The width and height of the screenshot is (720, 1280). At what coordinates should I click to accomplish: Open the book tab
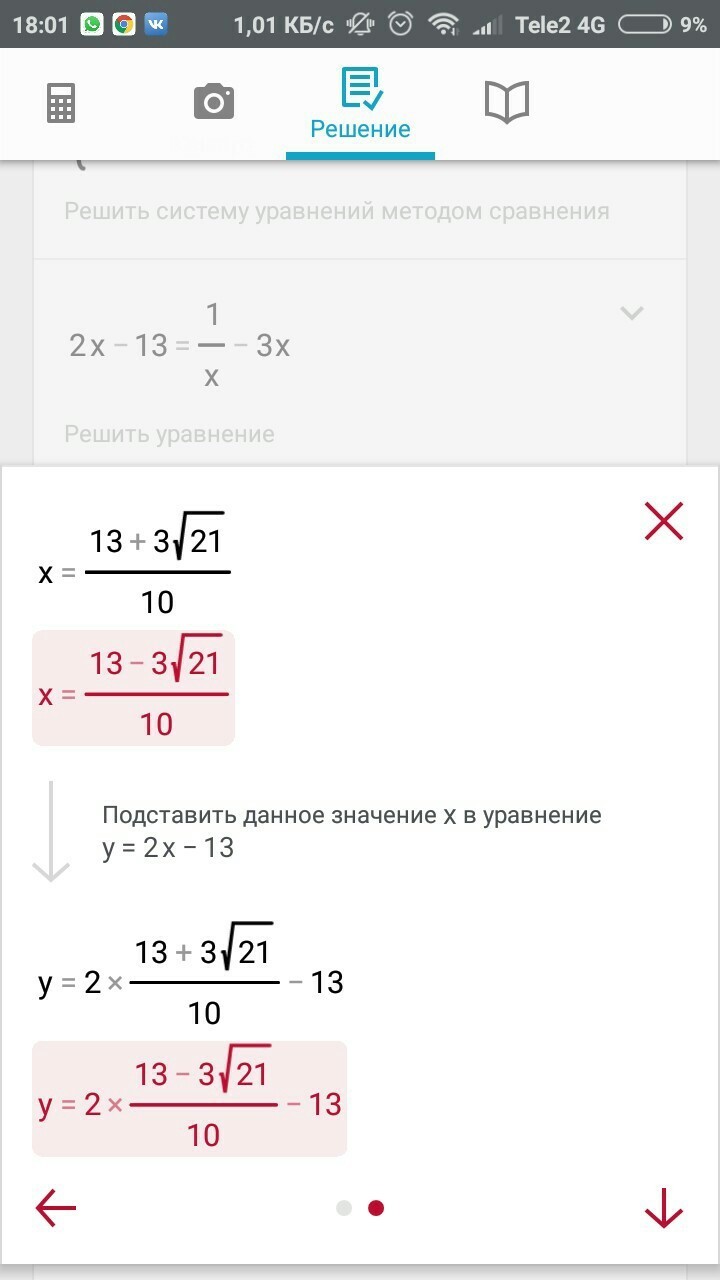coord(507,102)
